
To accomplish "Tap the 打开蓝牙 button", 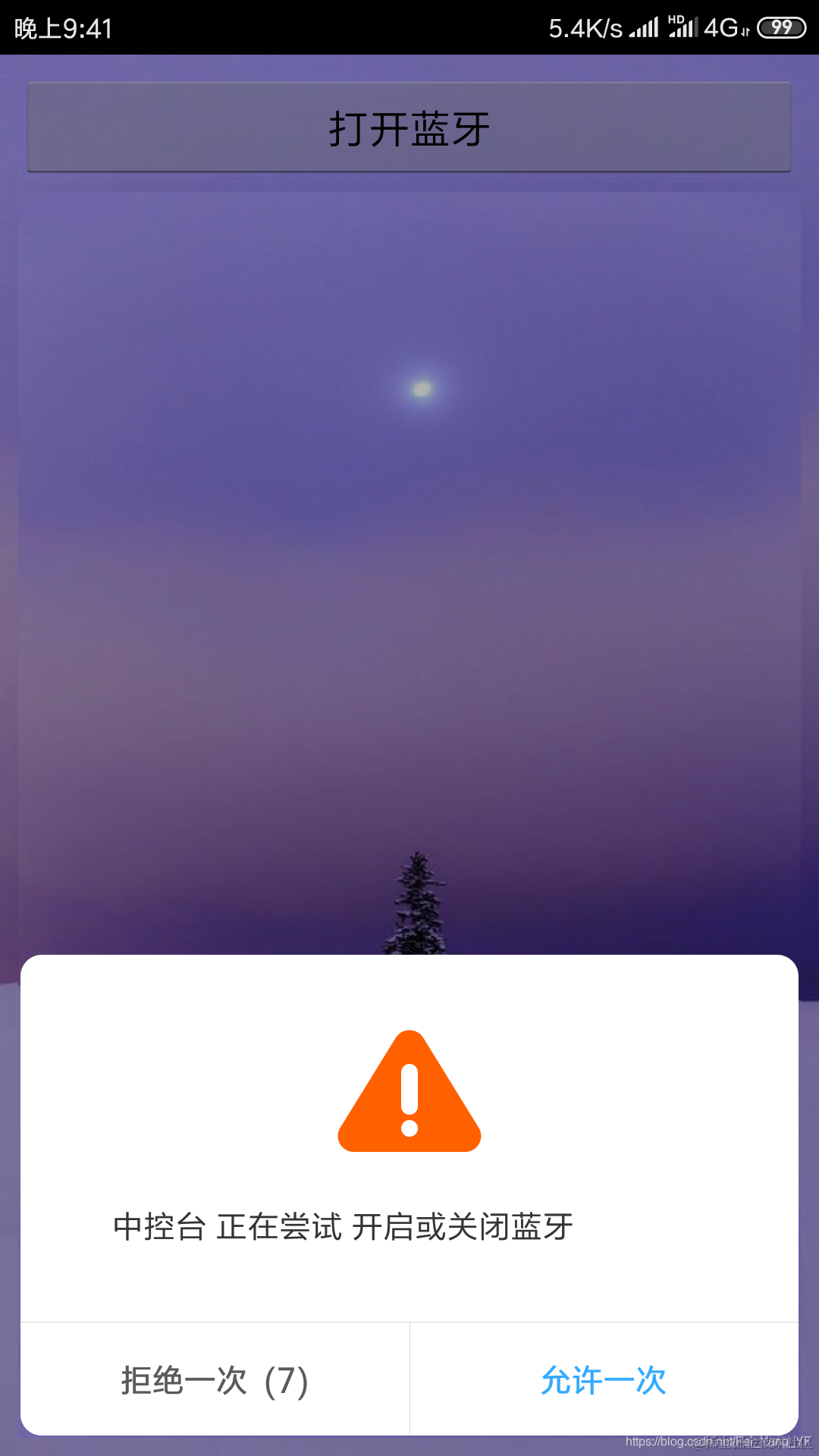I will point(409,127).
